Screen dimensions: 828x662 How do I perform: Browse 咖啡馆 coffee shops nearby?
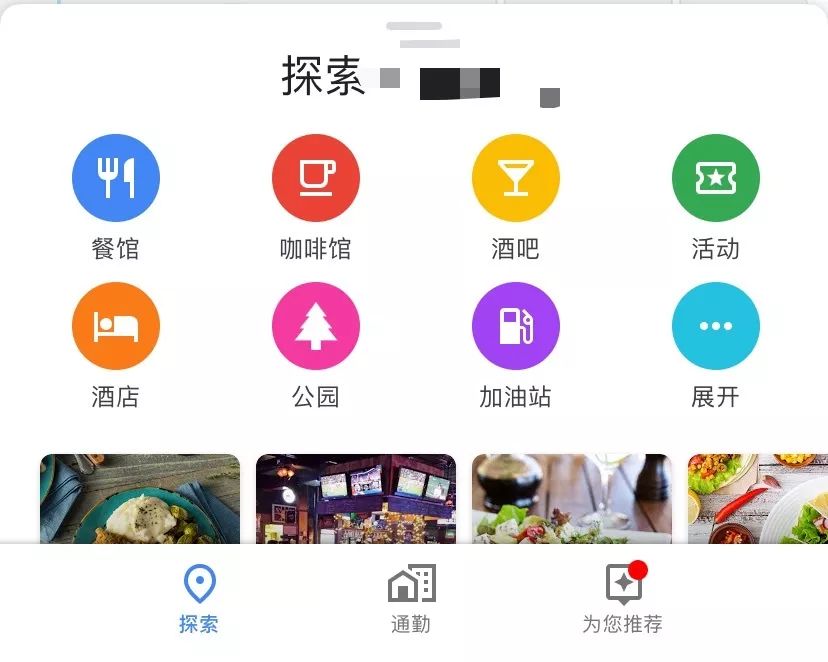316,178
